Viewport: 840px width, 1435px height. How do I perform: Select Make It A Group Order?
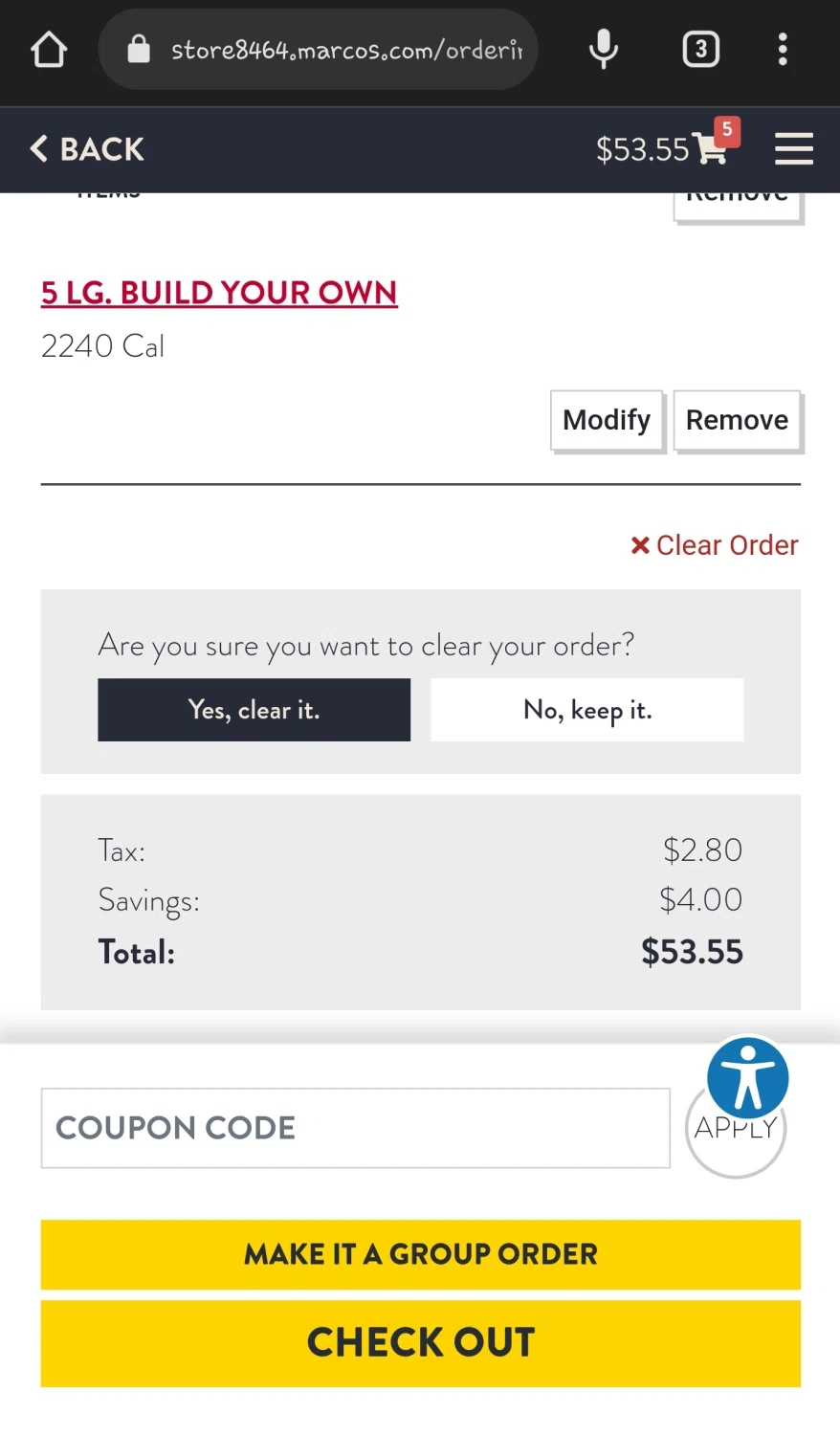[420, 1254]
